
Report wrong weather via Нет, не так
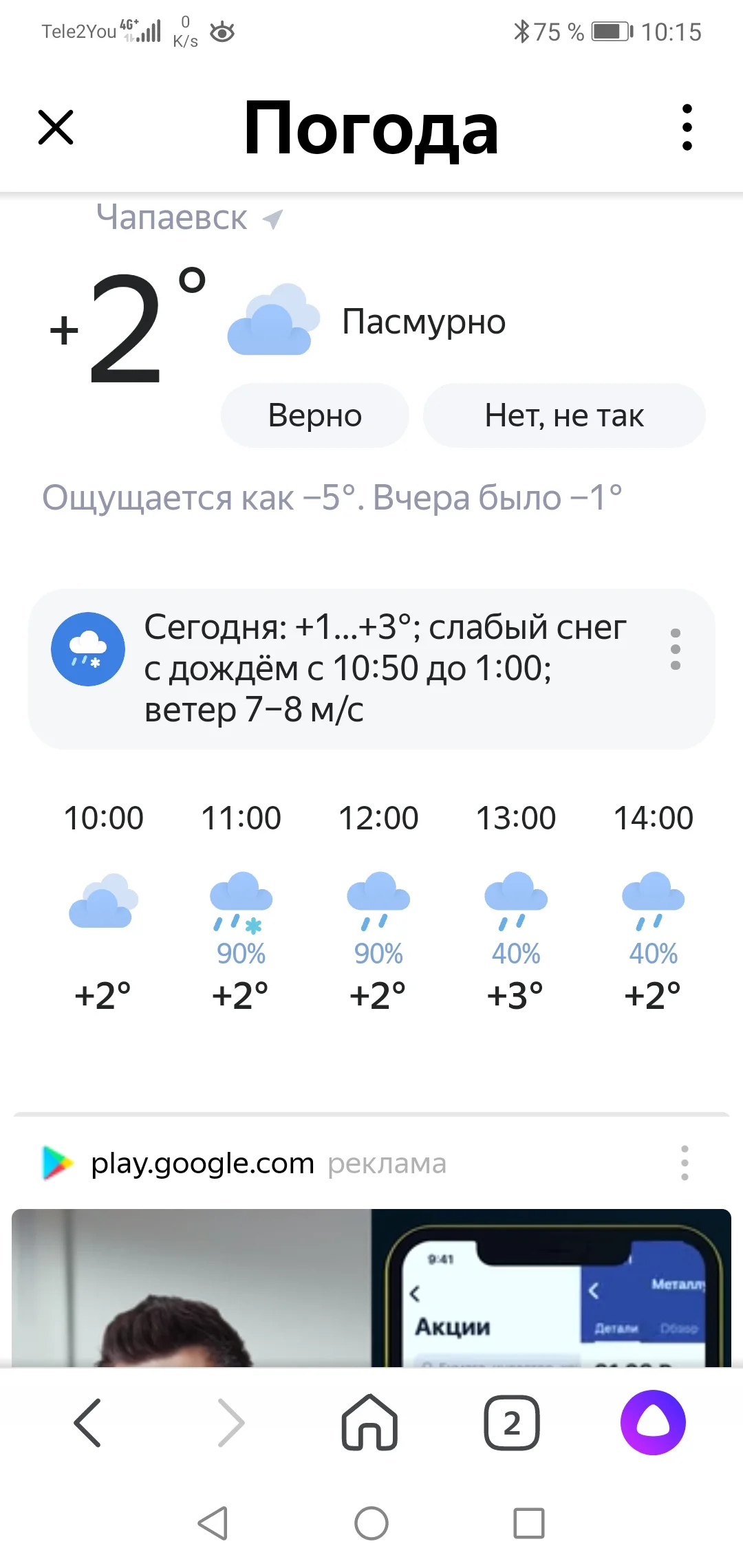(564, 415)
